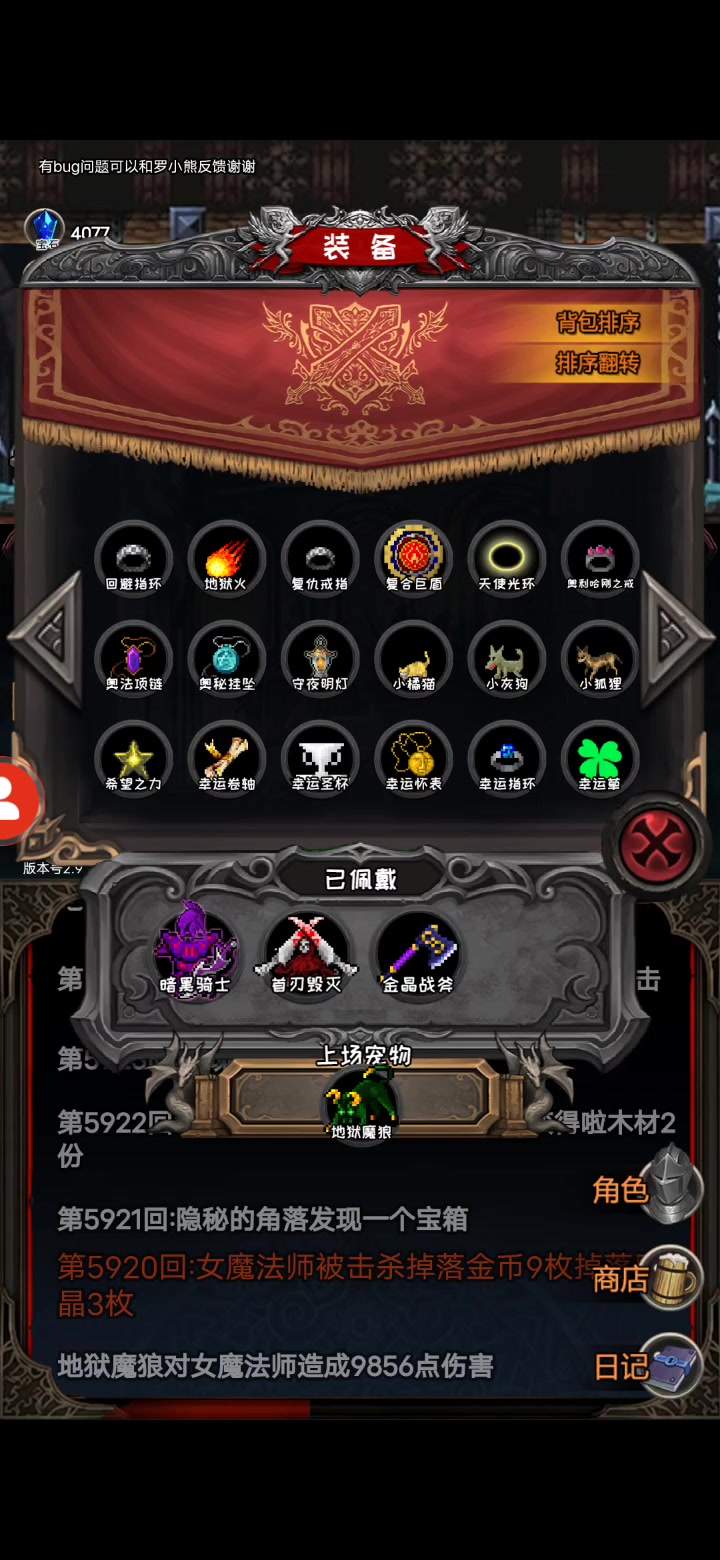720x1560 pixels.
Task: Select the 小橘猫 pet
Action: pyautogui.click(x=414, y=659)
